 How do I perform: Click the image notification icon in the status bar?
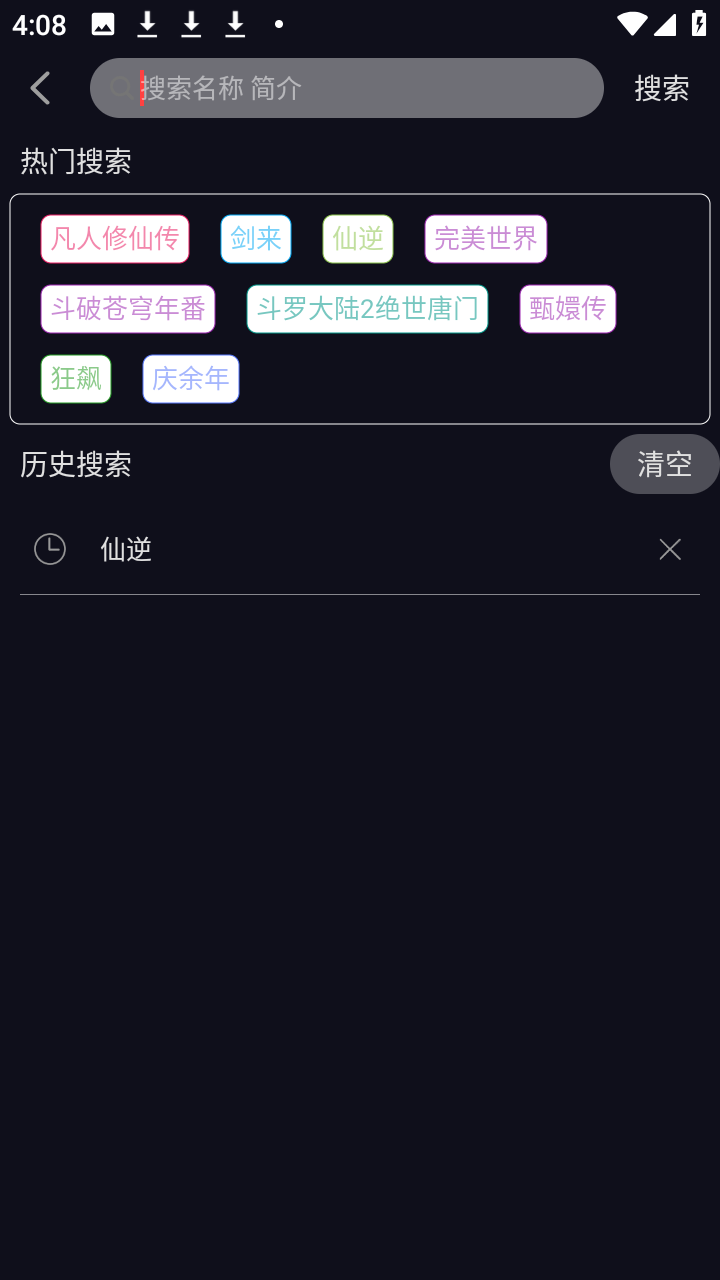point(103,24)
